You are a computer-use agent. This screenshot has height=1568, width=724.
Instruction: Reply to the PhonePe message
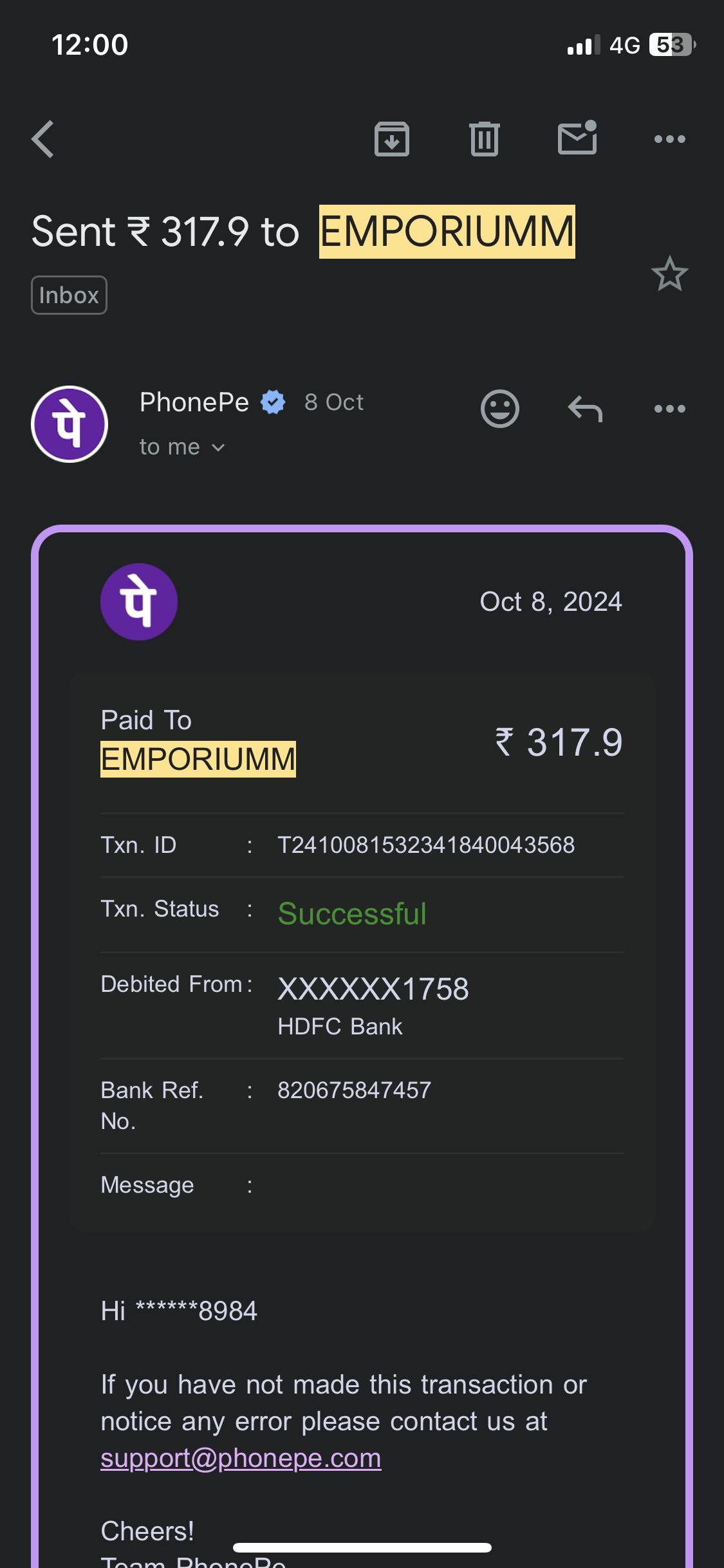[x=585, y=409]
